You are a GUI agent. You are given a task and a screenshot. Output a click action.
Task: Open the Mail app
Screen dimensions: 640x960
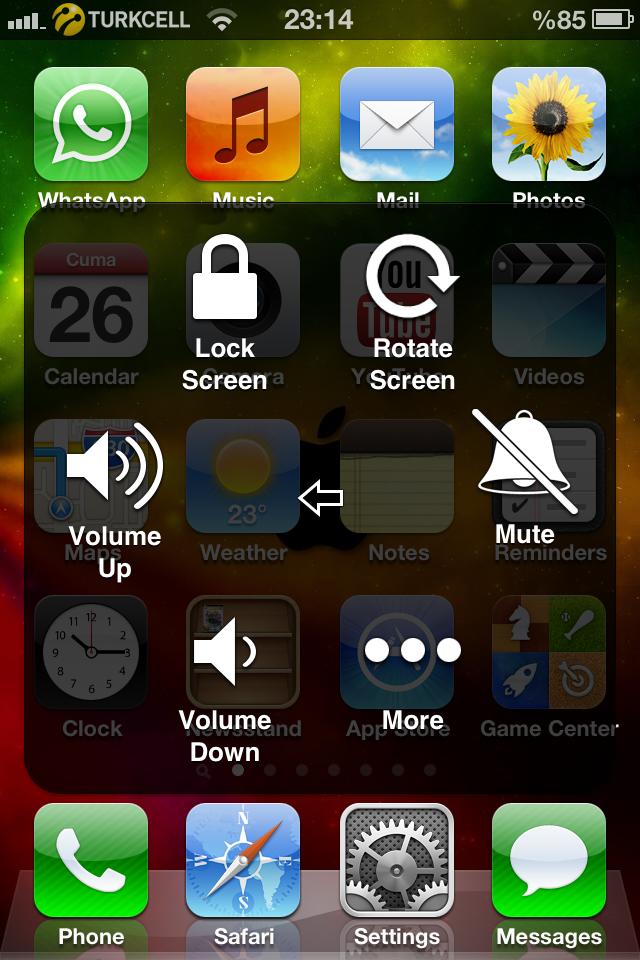(x=397, y=125)
